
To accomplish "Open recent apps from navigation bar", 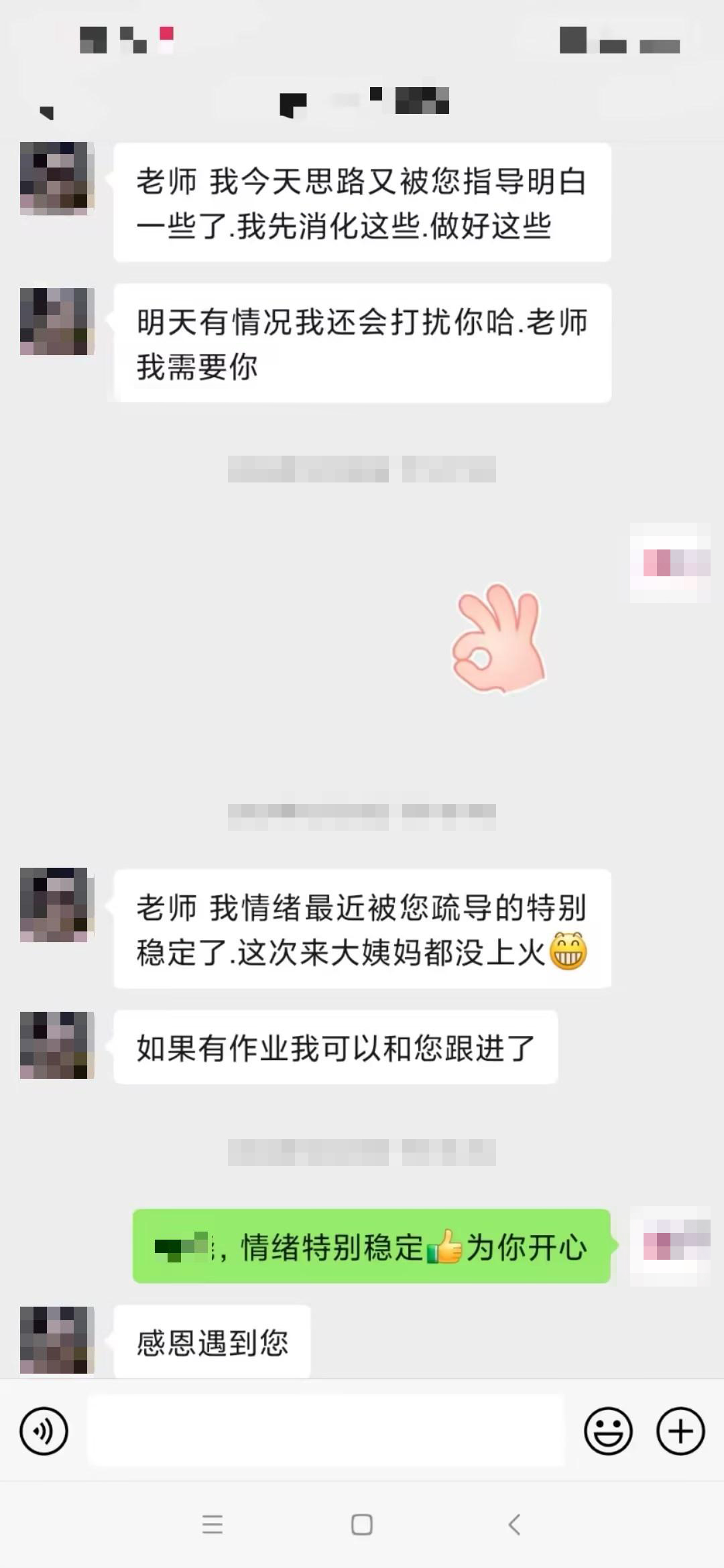I will 213,1524.
